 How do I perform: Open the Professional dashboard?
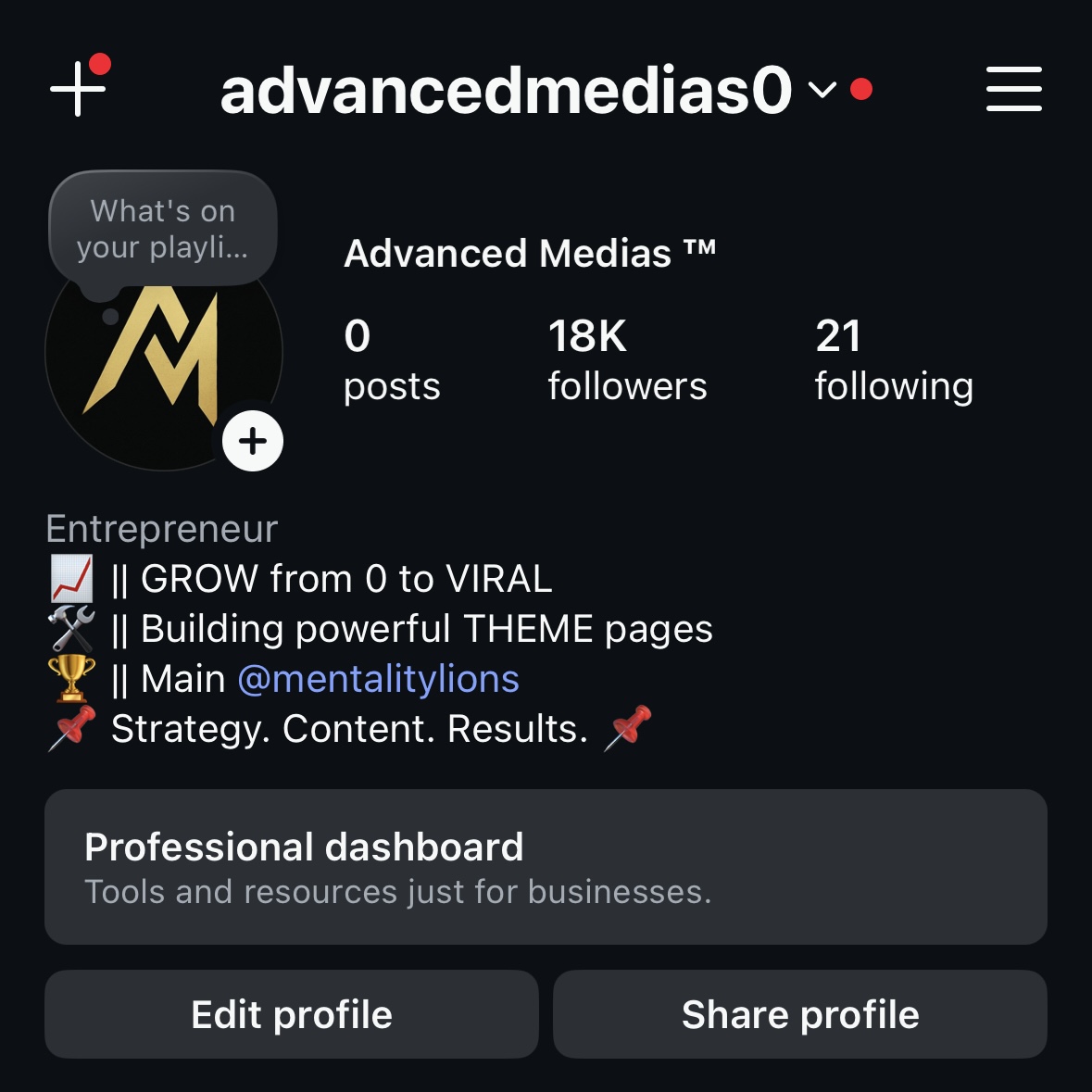tap(546, 867)
